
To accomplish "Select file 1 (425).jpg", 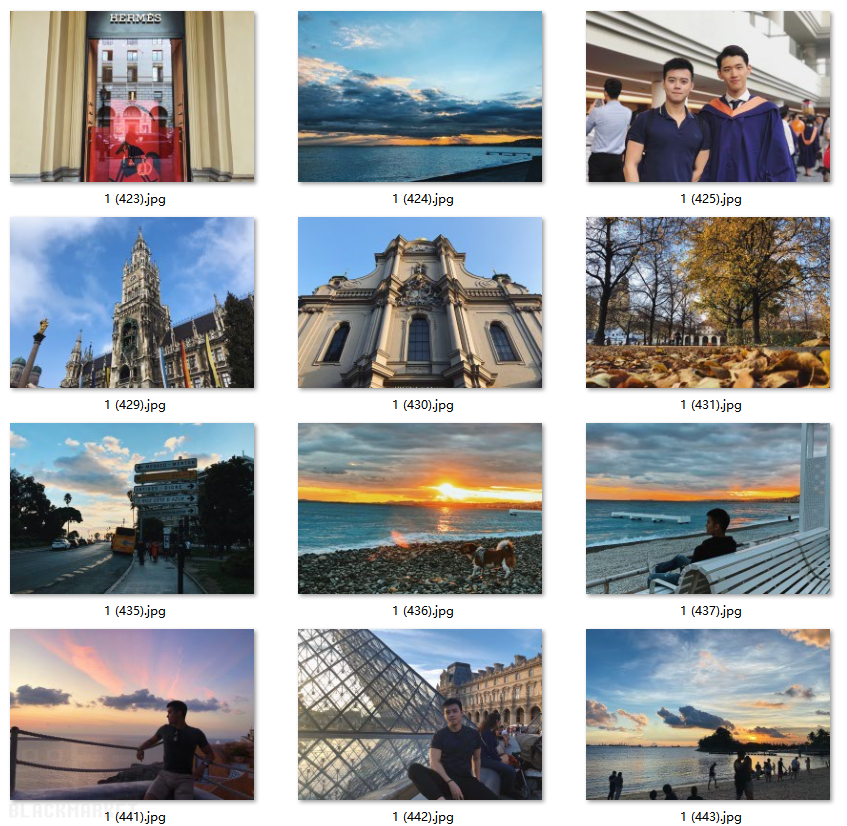I will pyautogui.click(x=708, y=97).
